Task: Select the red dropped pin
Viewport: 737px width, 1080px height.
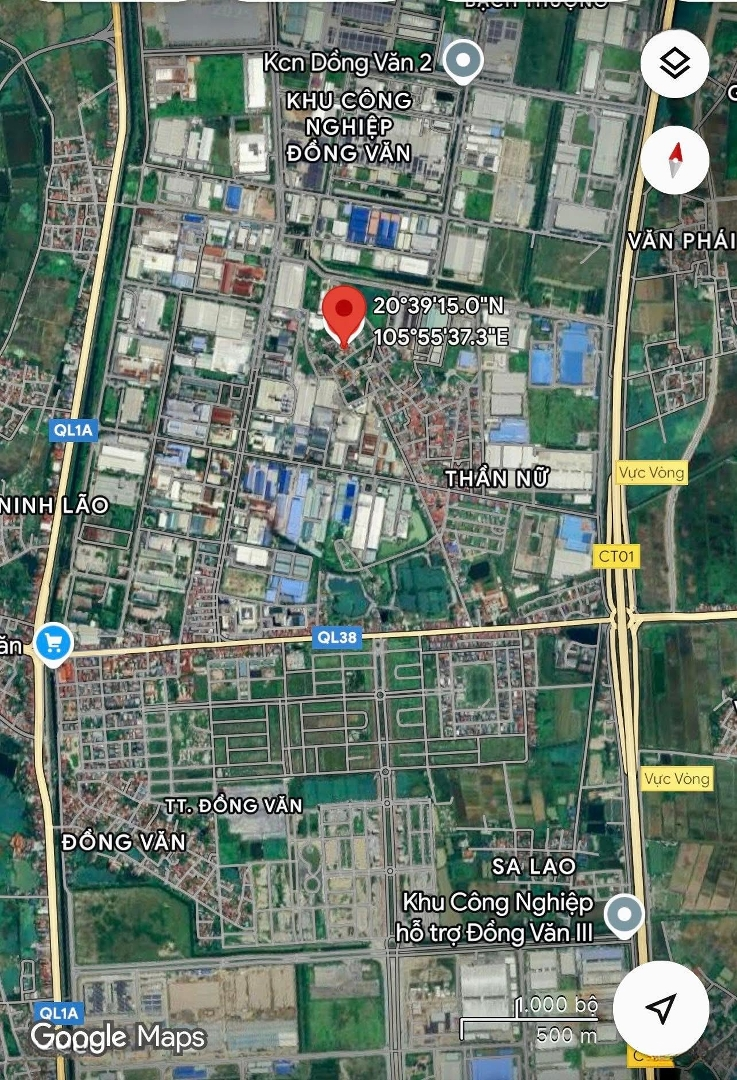Action: [x=345, y=314]
